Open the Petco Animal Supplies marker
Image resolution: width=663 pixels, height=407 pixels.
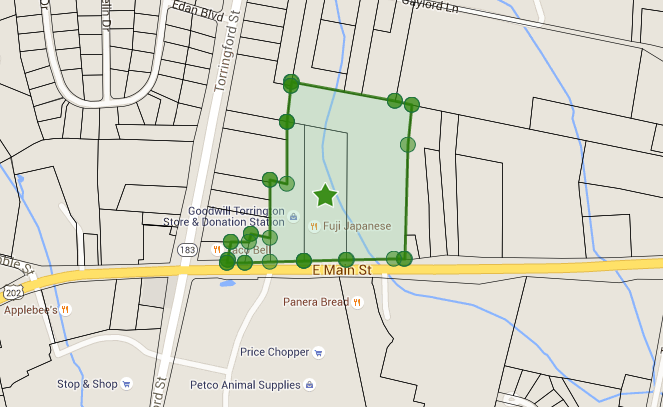click(308, 384)
